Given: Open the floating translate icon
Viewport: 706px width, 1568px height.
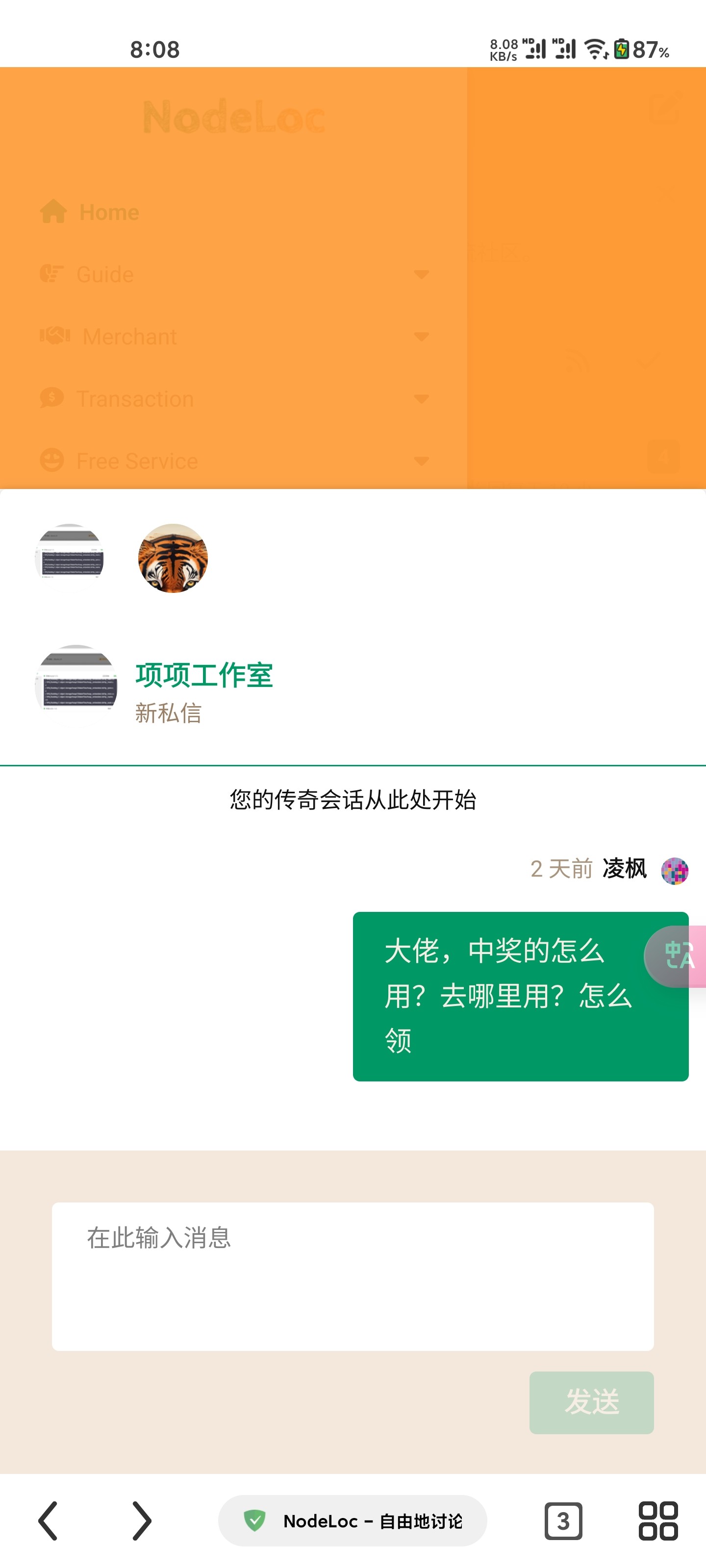Looking at the screenshot, I should [x=676, y=955].
